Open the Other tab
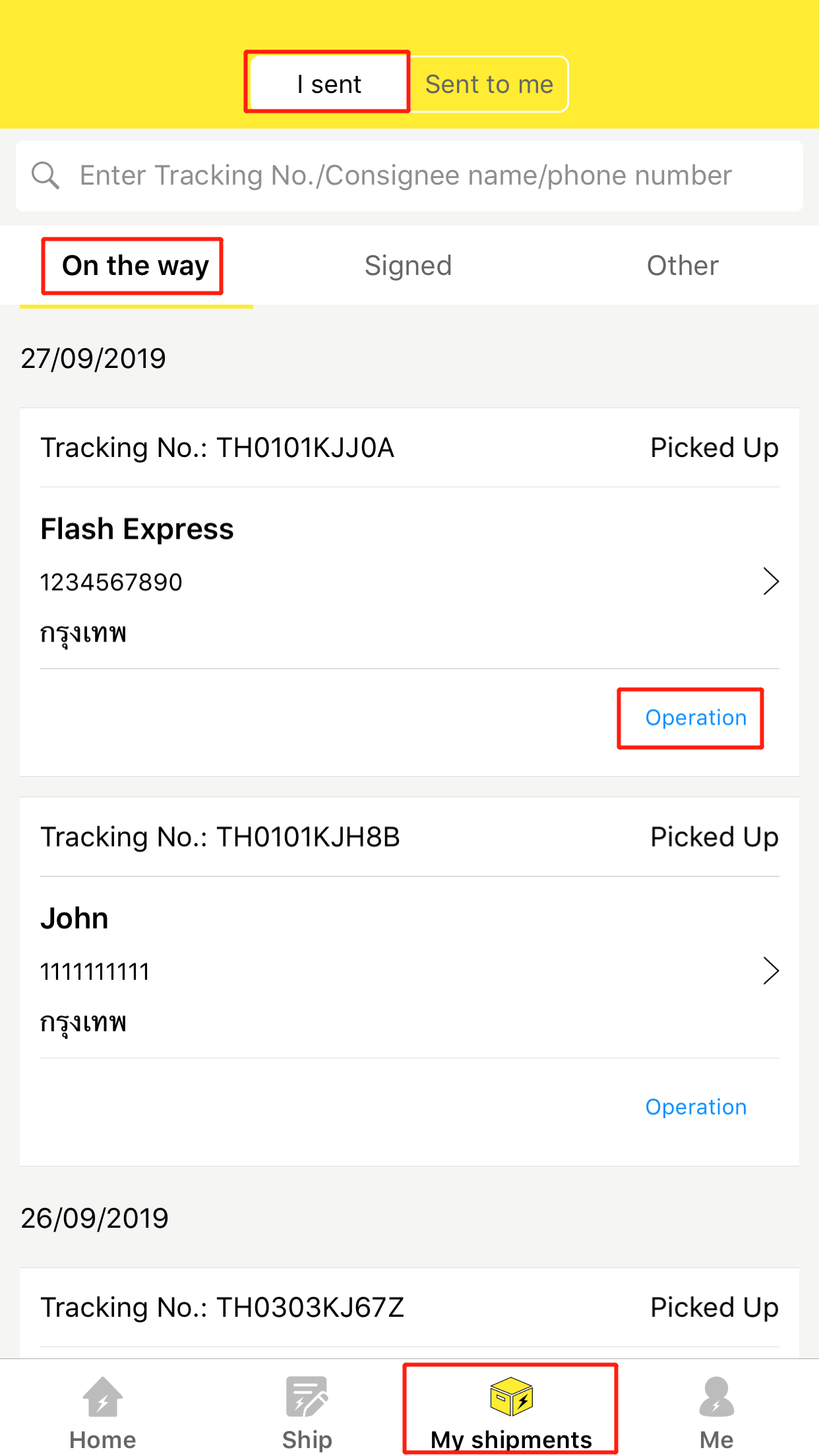This screenshot has width=819, height=1456. click(682, 266)
